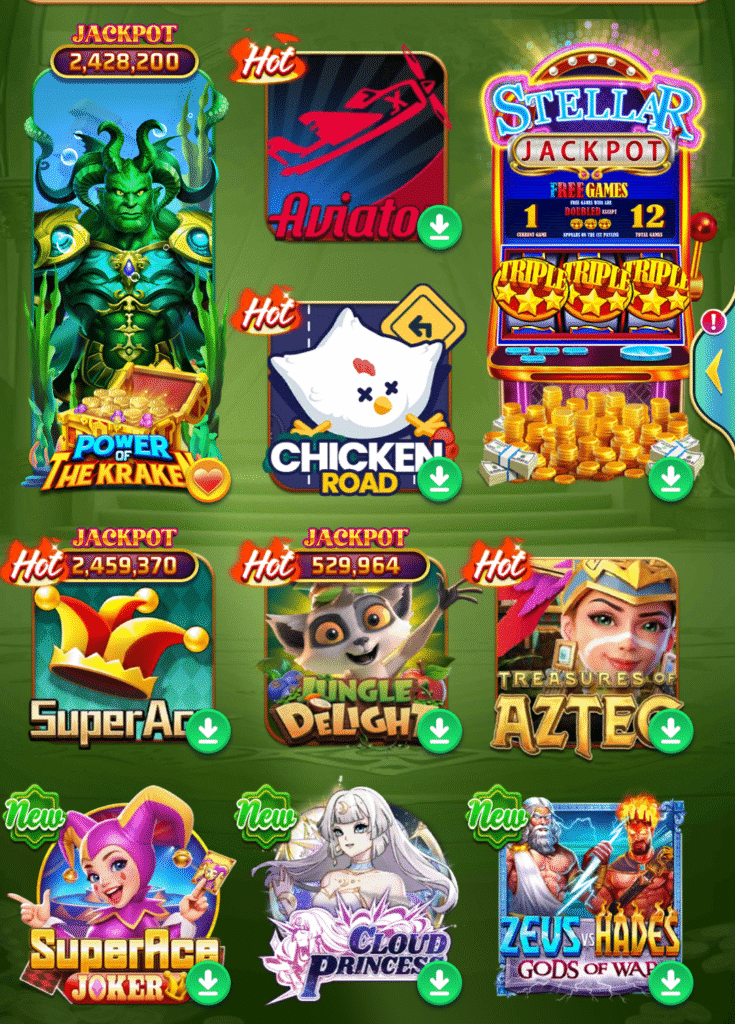Open the SuperAce game tile
735x1024 pixels.
pyautogui.click(x=120, y=650)
